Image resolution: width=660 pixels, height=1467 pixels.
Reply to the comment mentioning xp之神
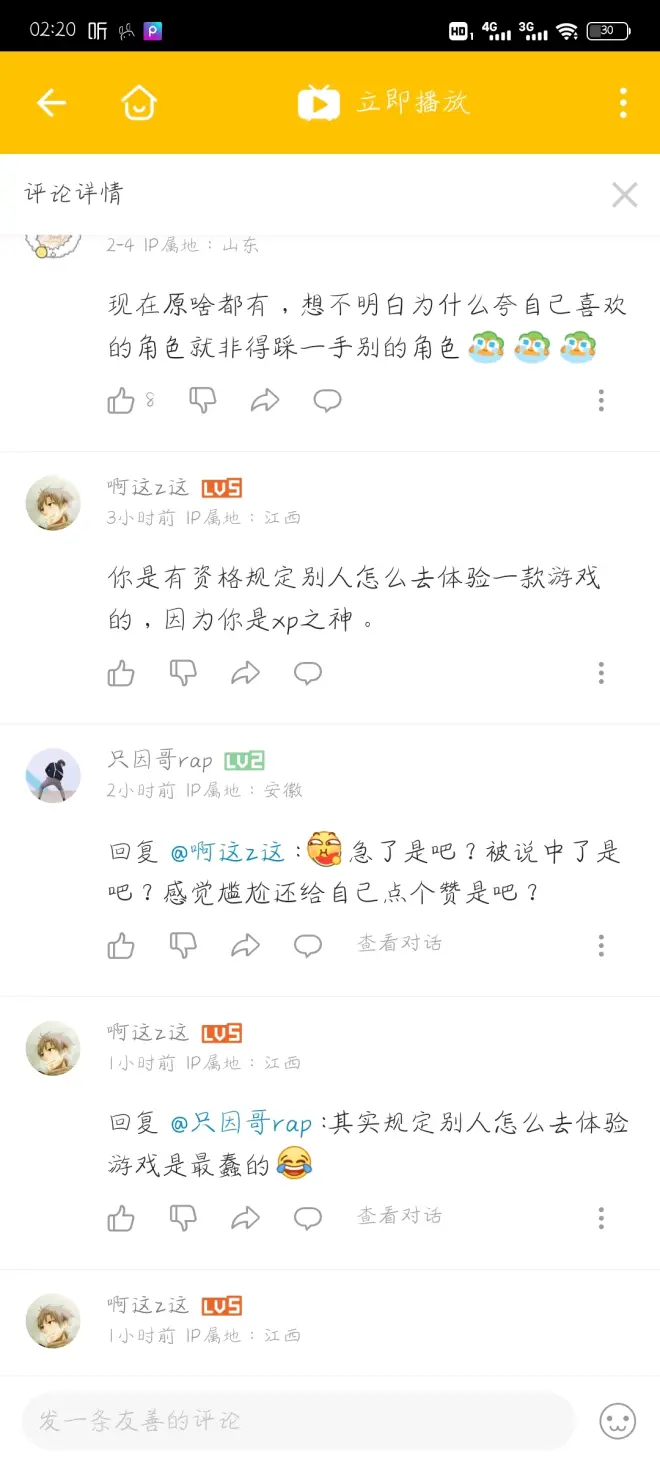pos(308,673)
